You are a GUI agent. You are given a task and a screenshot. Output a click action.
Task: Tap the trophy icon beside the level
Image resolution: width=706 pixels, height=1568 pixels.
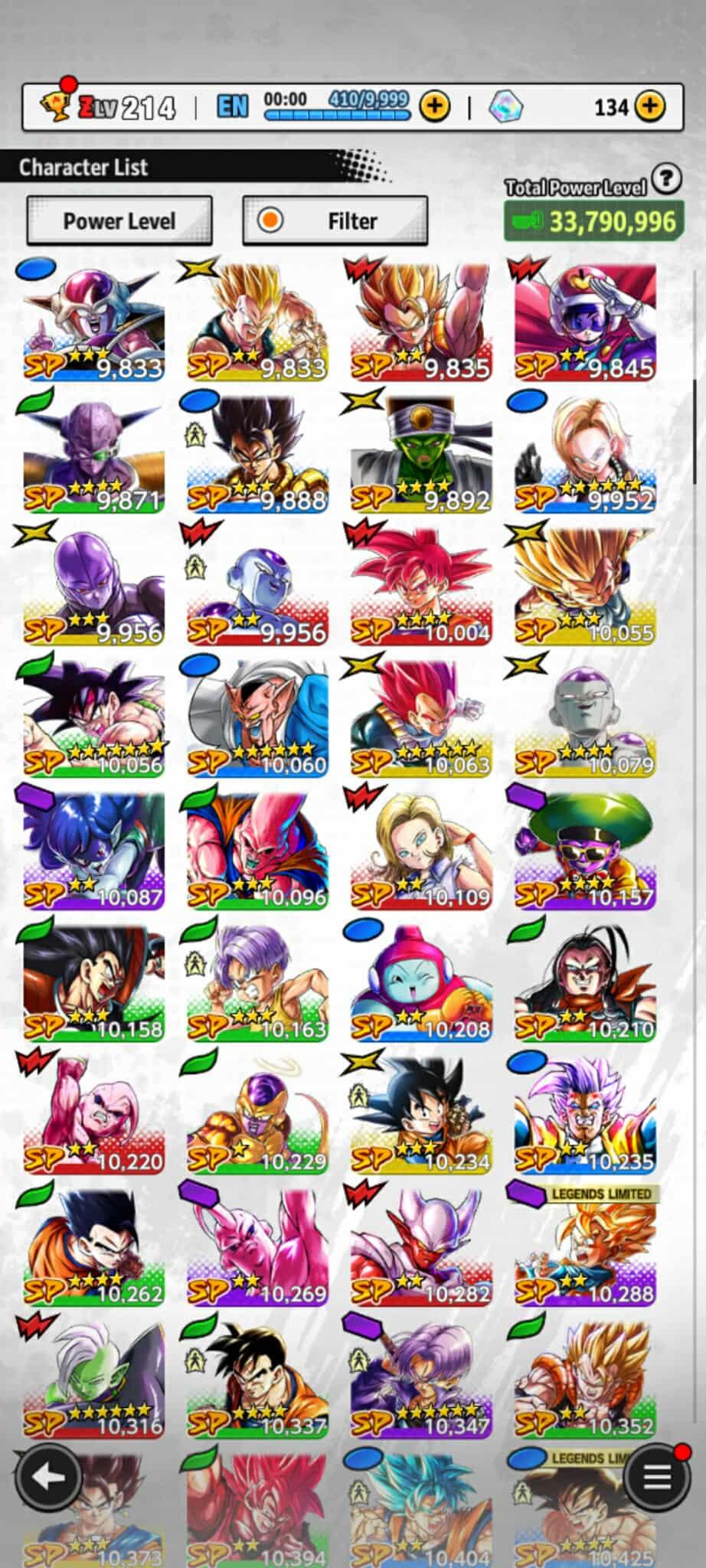tap(55, 106)
